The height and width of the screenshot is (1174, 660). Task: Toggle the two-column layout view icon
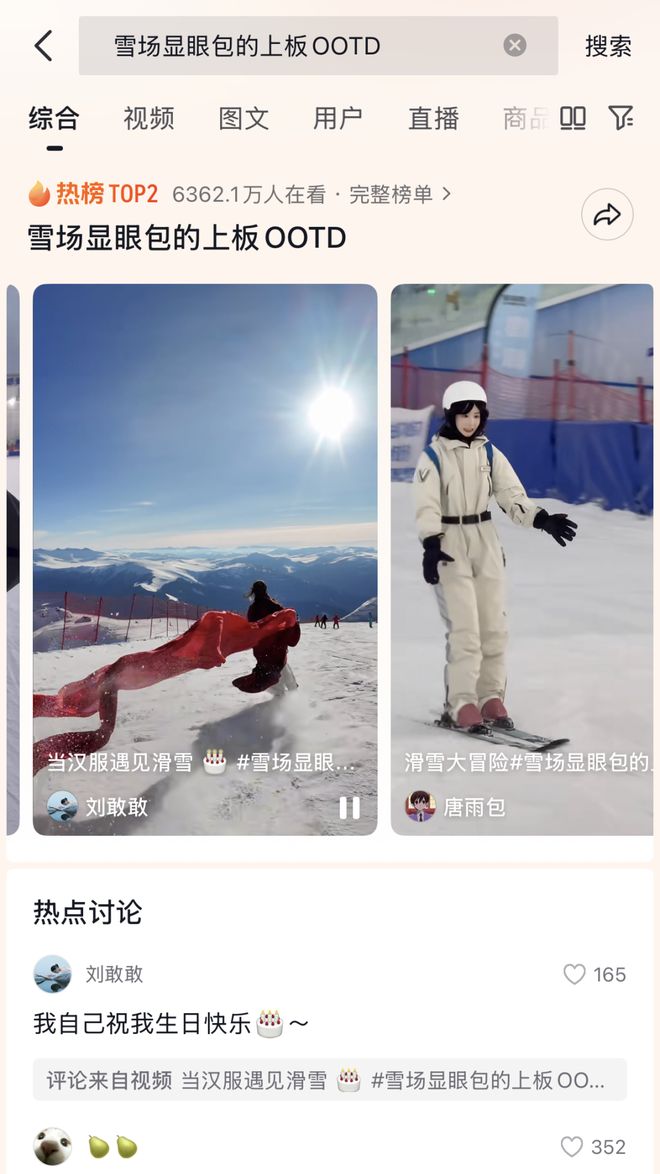(573, 118)
